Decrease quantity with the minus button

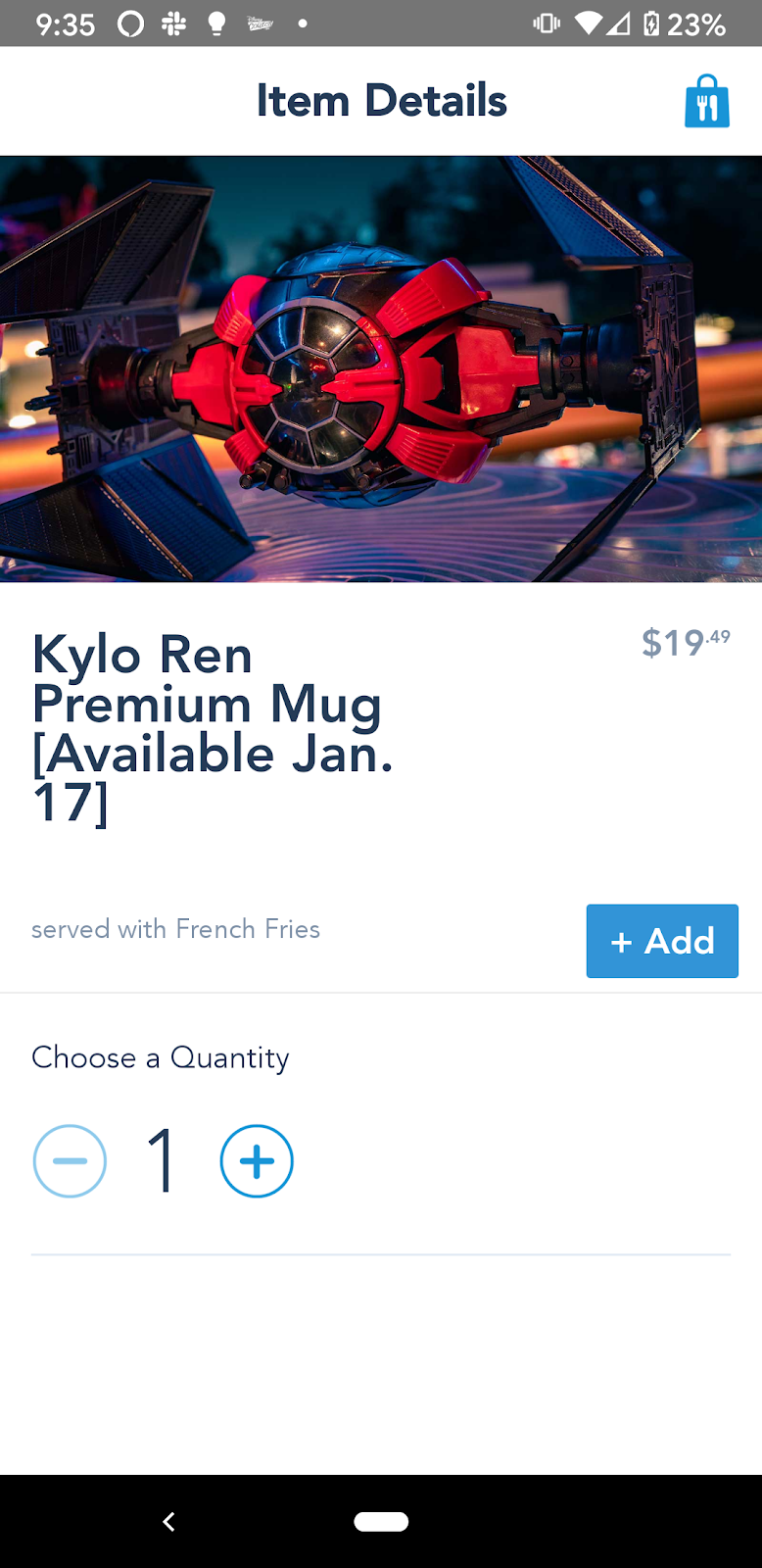tap(70, 1161)
